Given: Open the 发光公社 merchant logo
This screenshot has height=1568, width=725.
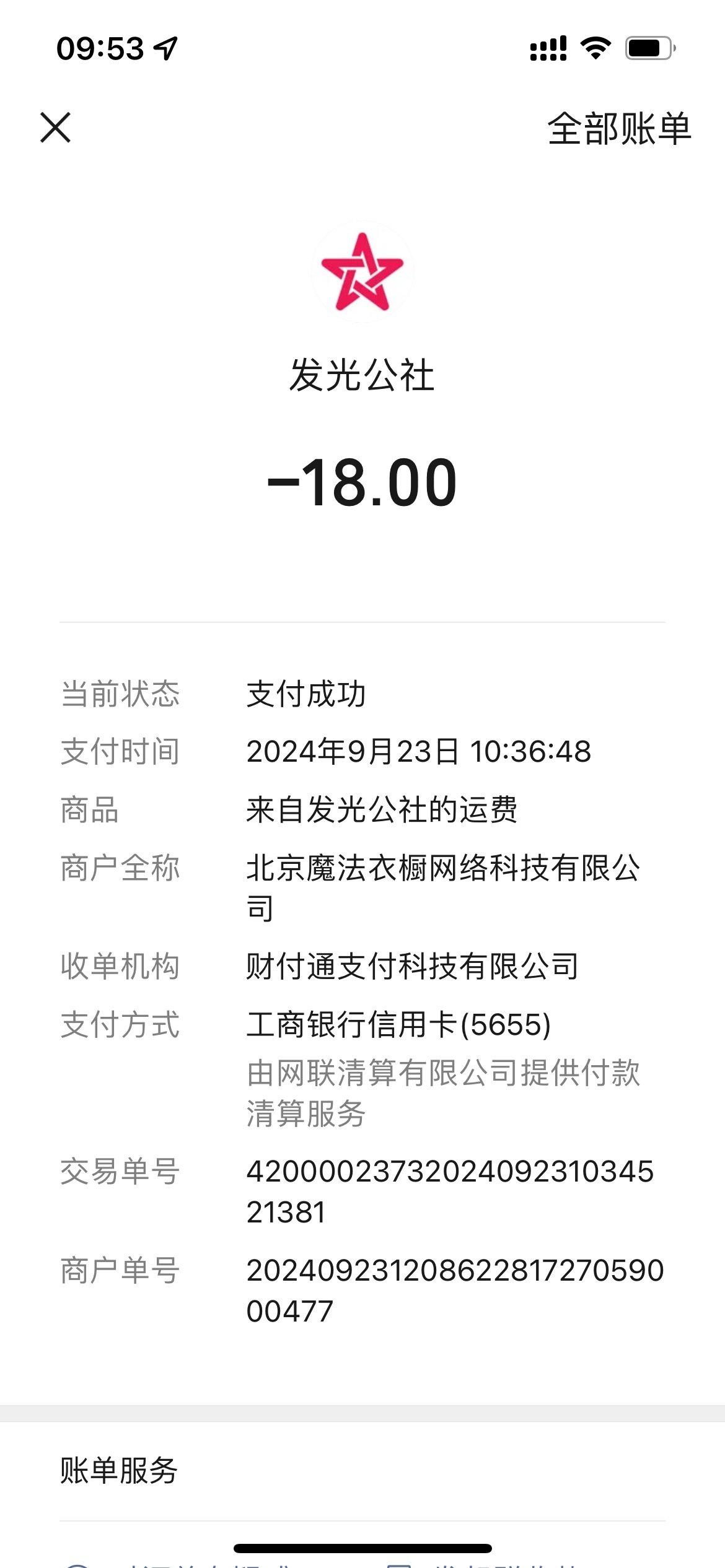Looking at the screenshot, I should [x=362, y=272].
